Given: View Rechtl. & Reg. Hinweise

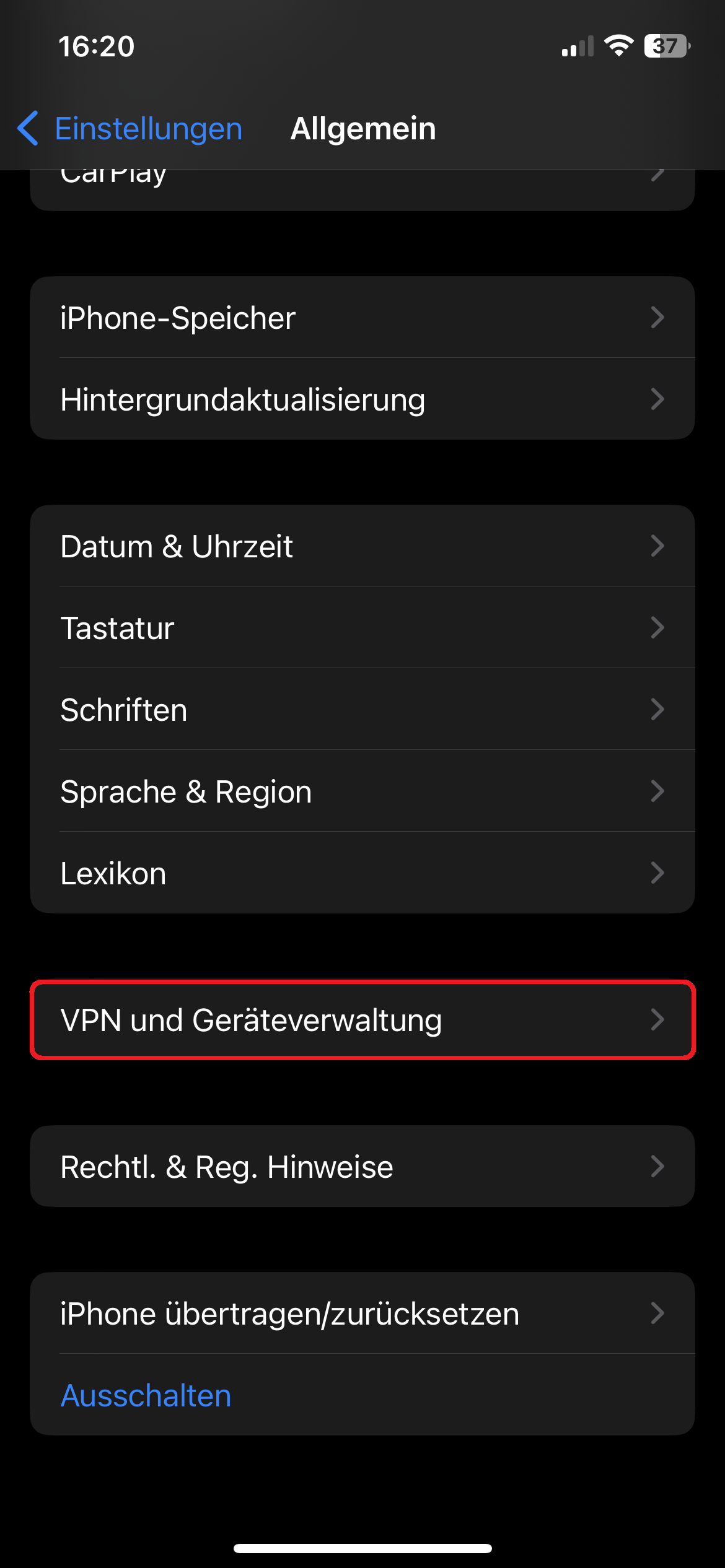Looking at the screenshot, I should click(362, 1167).
